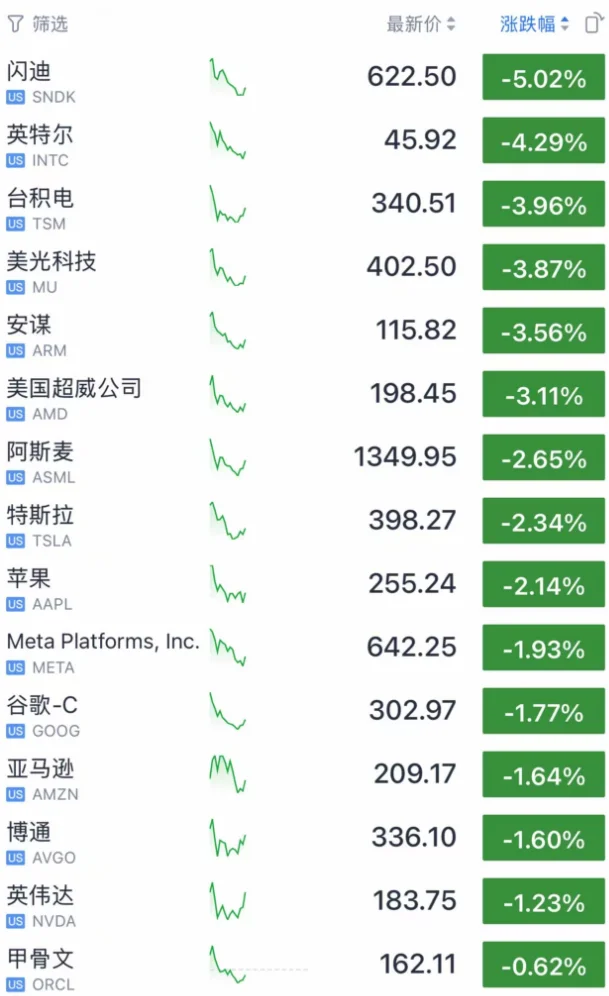The width and height of the screenshot is (609, 996).
Task: Sort the list by 最新价
Action: tap(420, 24)
